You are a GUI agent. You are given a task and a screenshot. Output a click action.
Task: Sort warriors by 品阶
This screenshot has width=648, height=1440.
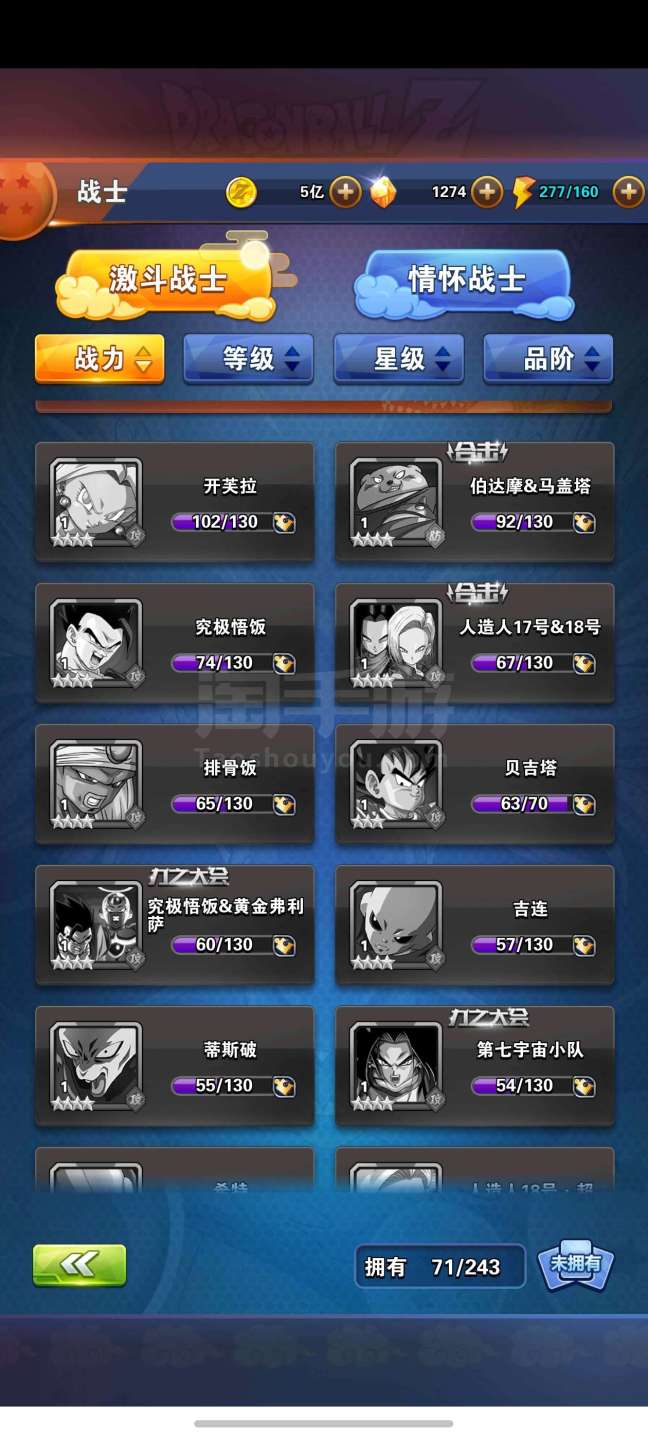(549, 359)
